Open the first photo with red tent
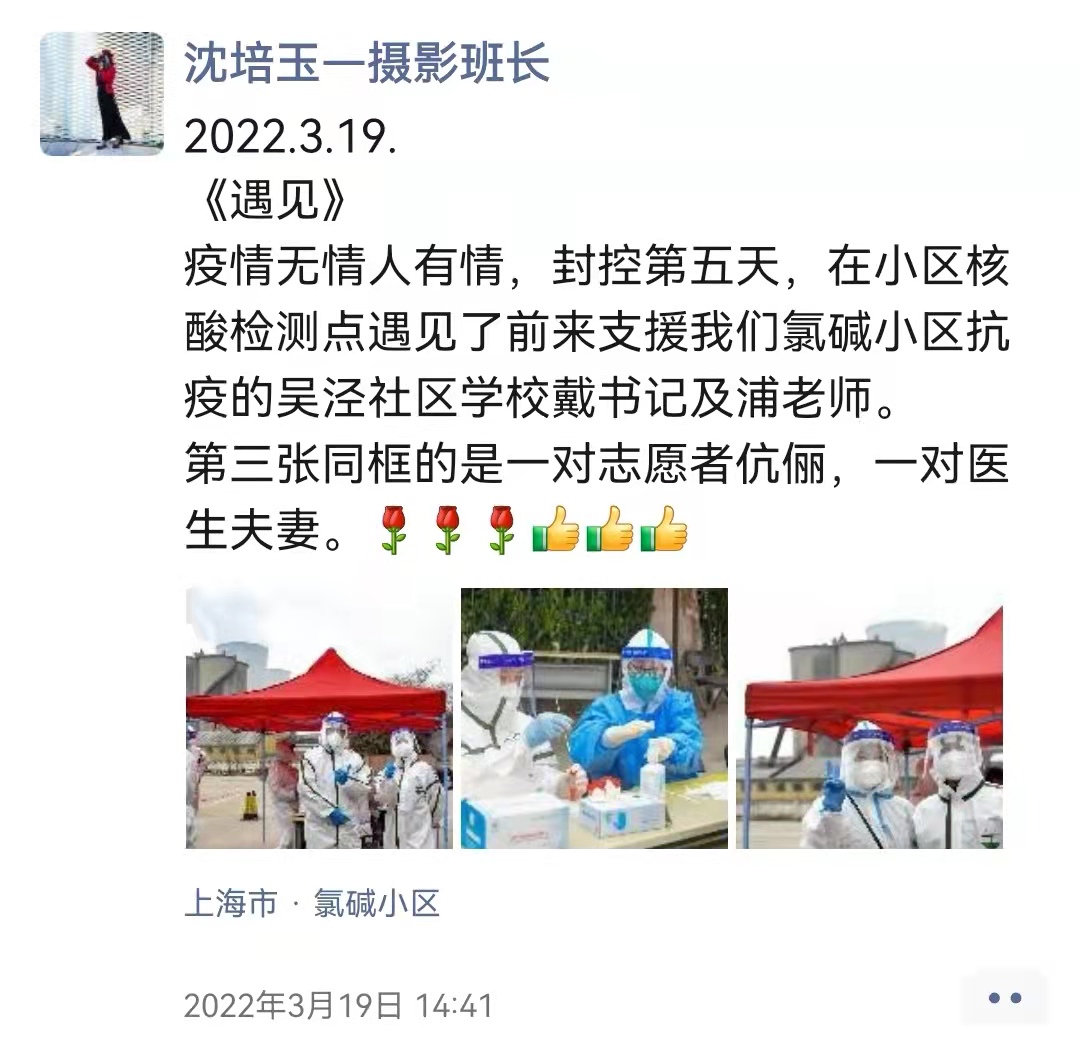Screen dimensions: 1080x1054 [x=318, y=718]
